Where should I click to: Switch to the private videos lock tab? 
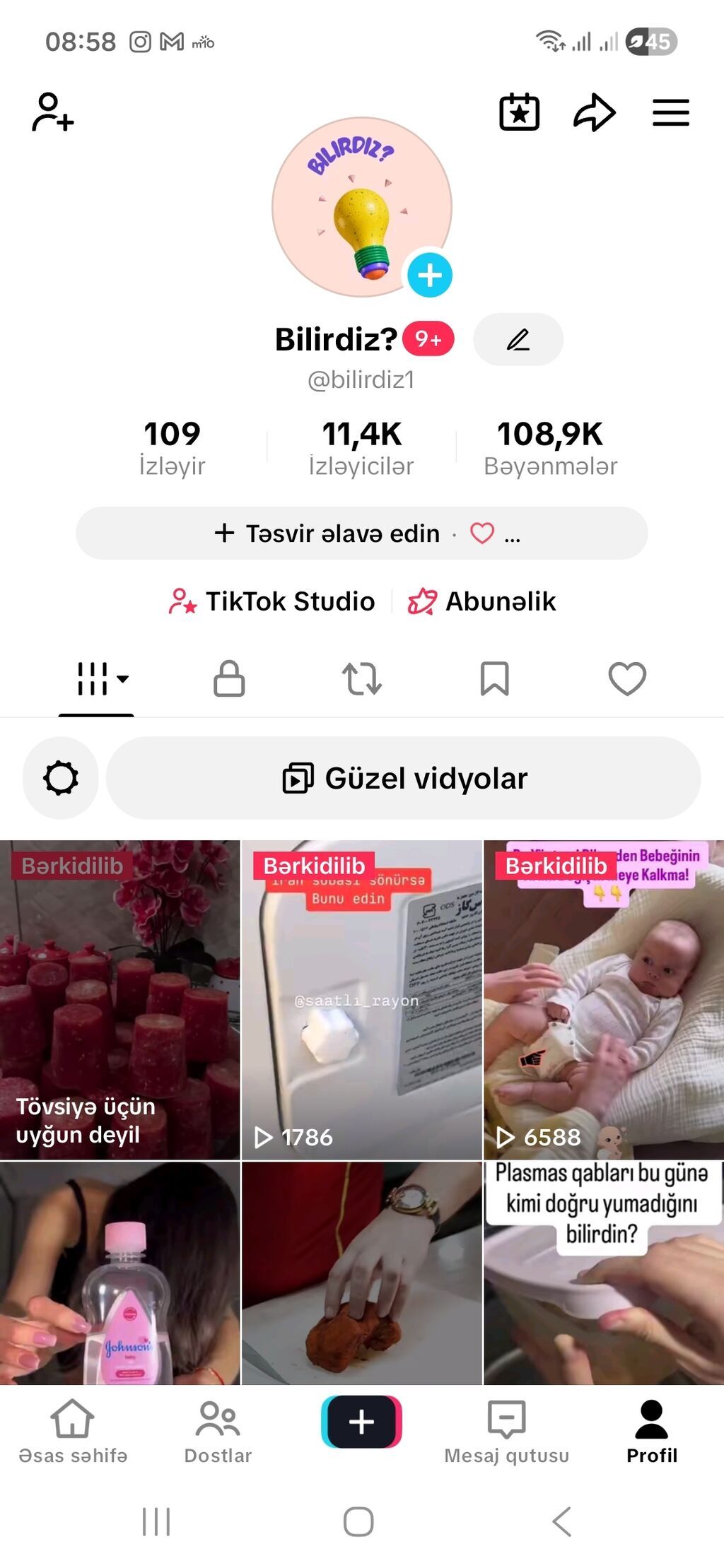click(x=229, y=679)
